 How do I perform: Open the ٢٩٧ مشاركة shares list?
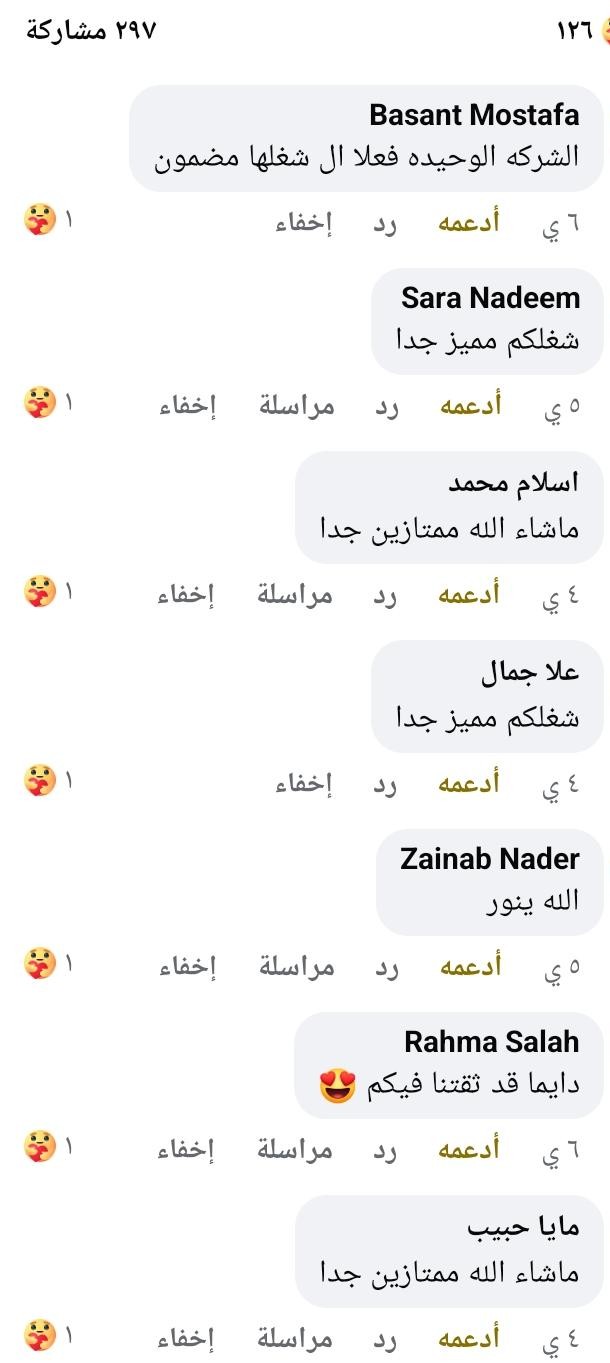click(91, 31)
